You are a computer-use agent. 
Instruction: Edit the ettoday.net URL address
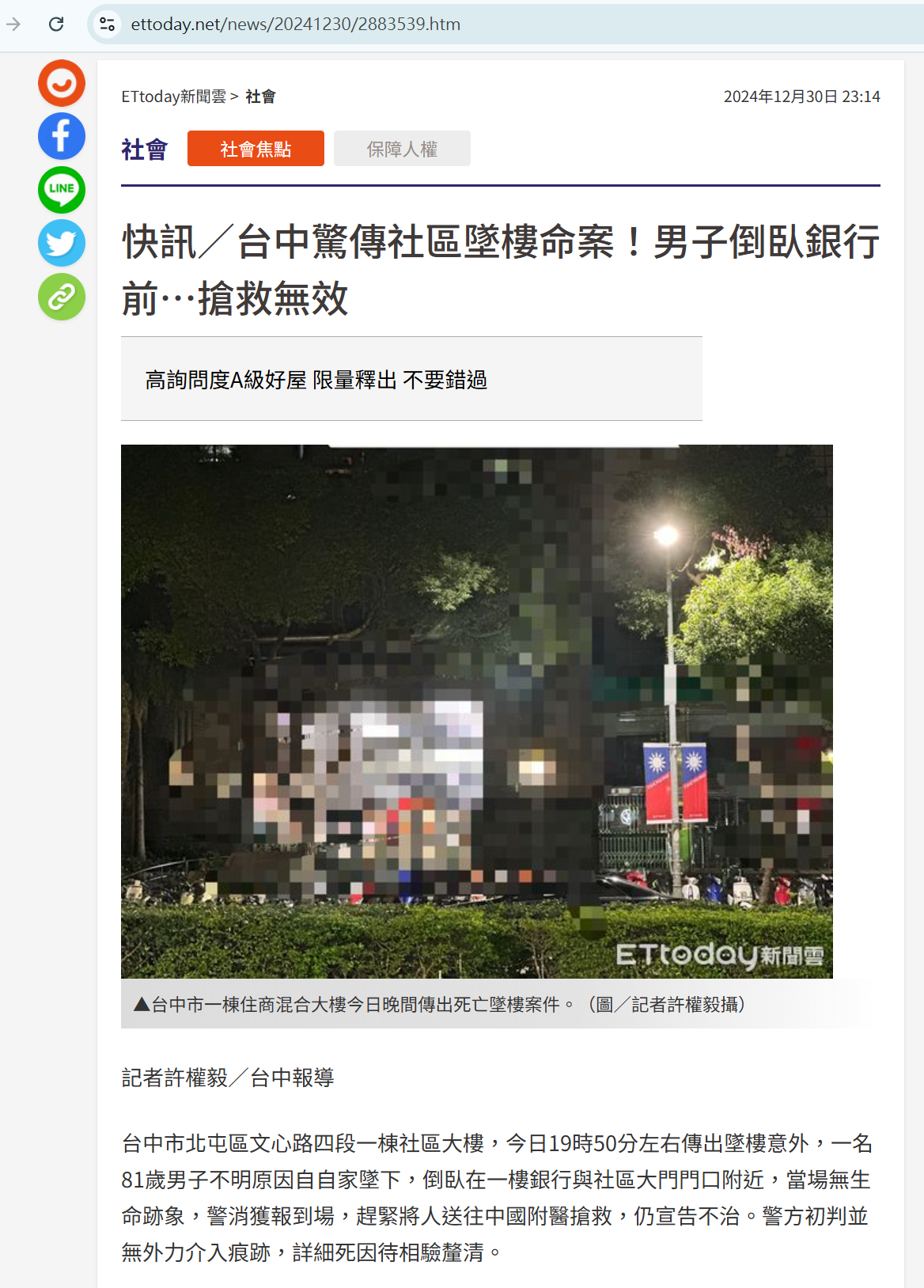pos(296,25)
